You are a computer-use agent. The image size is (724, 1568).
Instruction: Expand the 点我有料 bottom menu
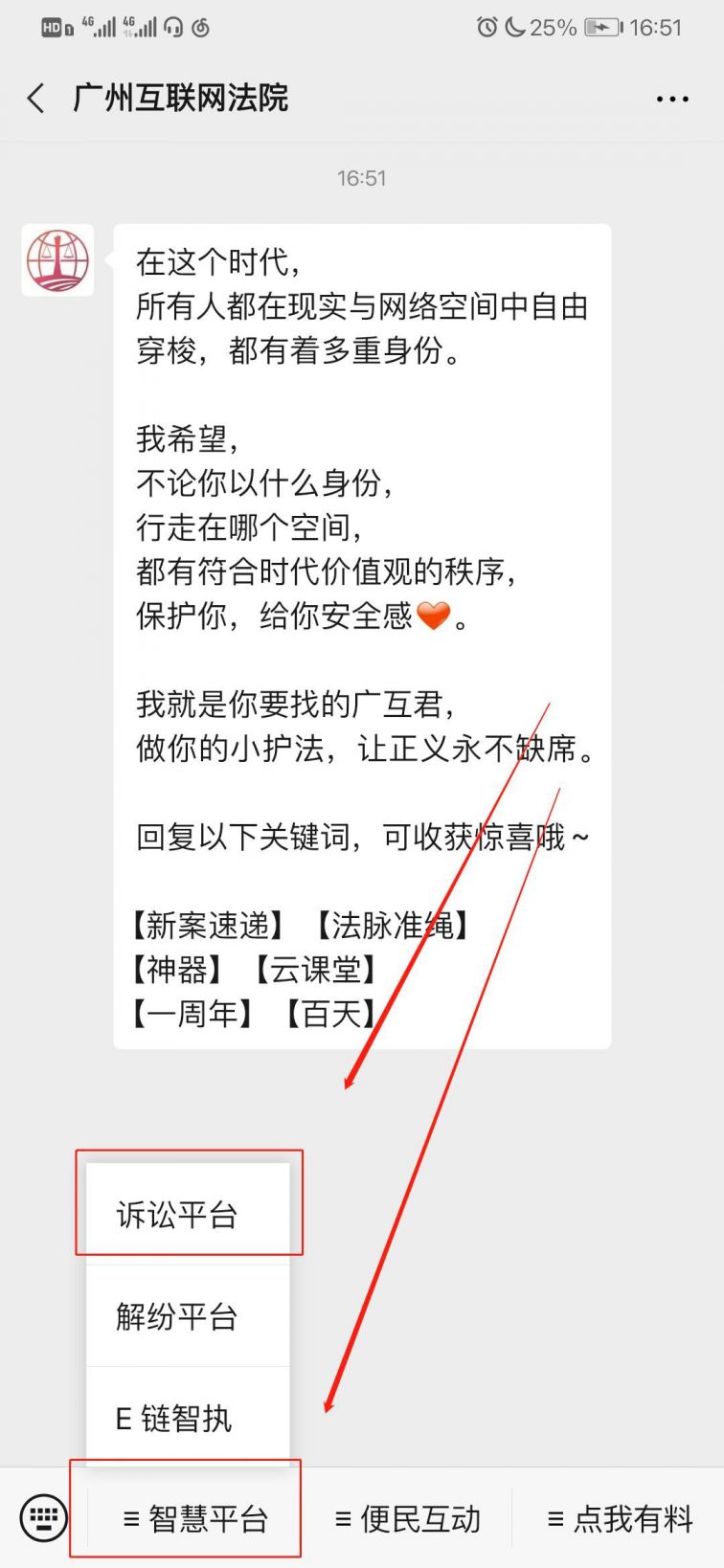620,1518
